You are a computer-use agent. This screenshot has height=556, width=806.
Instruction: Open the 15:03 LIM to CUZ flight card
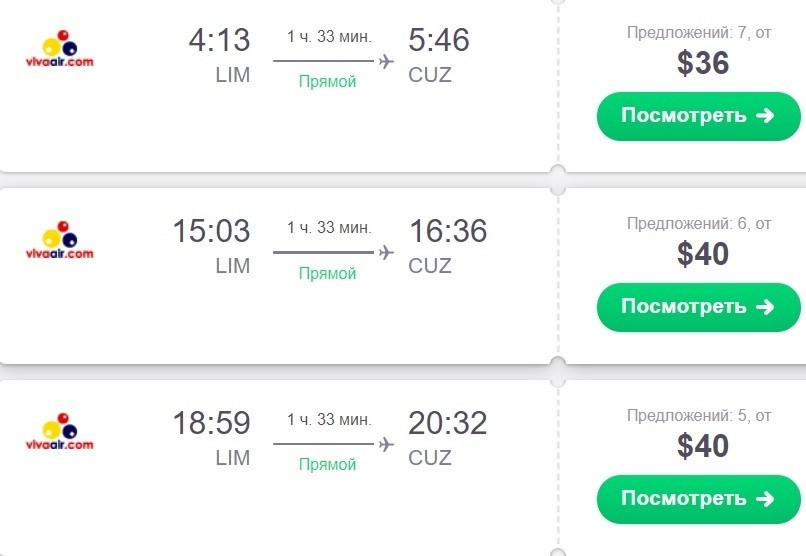click(328, 250)
